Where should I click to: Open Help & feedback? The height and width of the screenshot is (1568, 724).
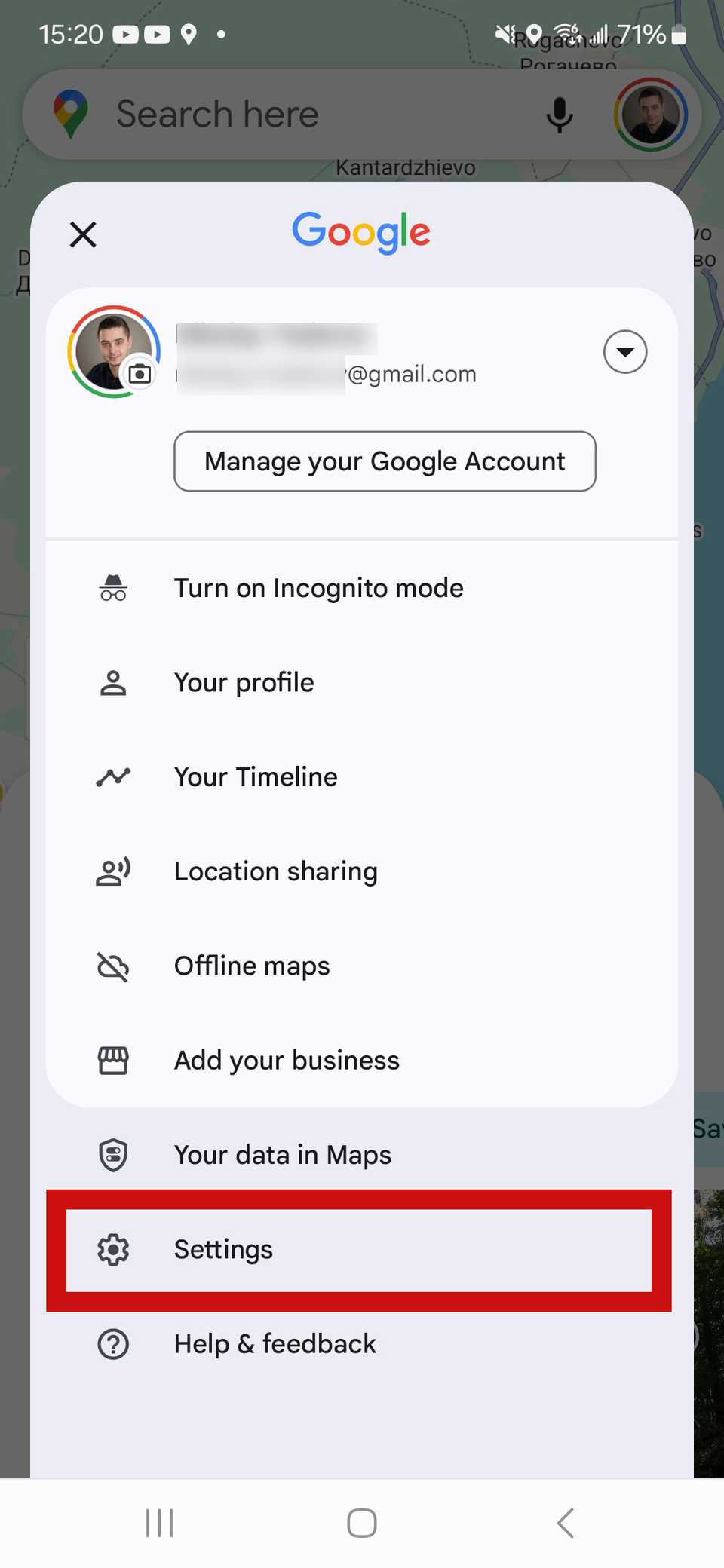pos(275,1344)
